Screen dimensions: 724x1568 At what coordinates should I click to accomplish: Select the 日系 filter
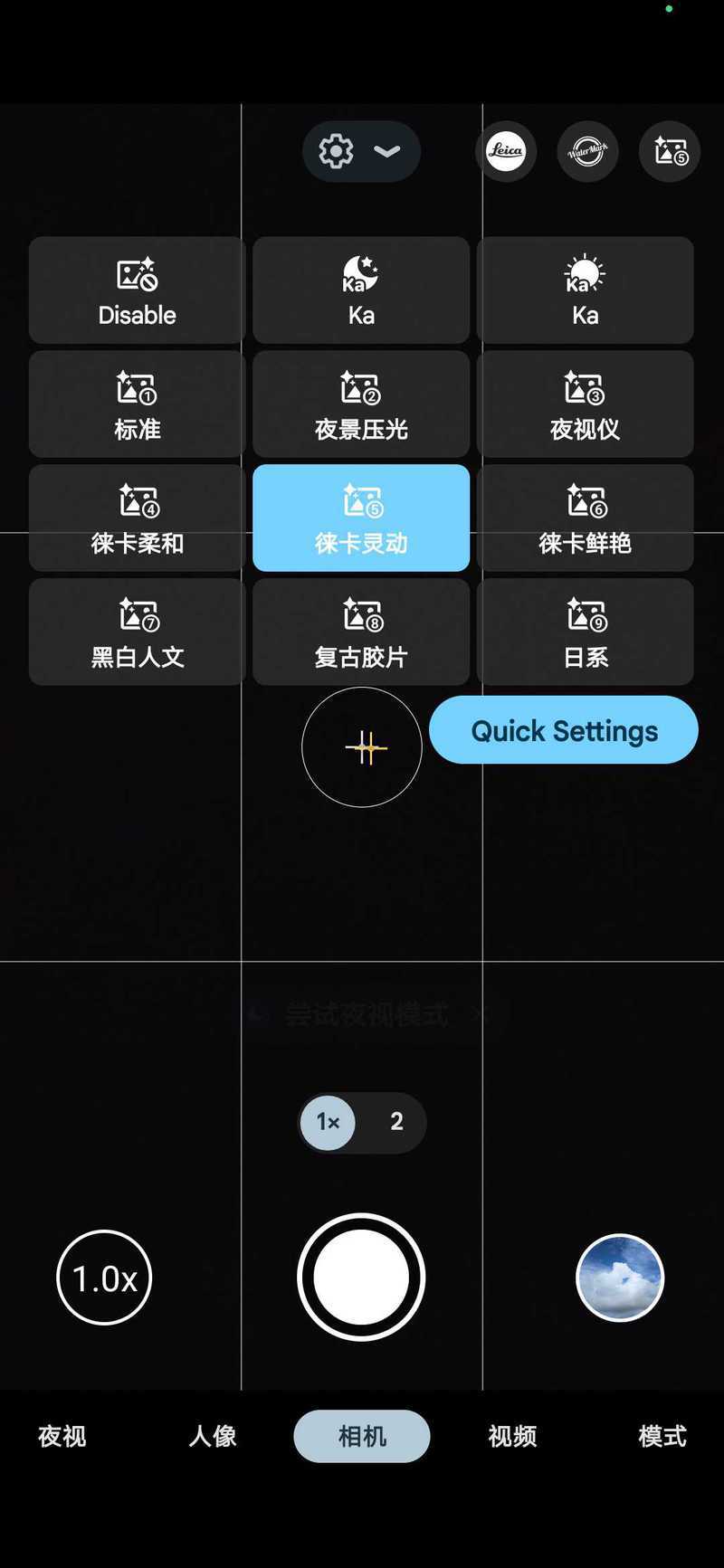click(585, 632)
